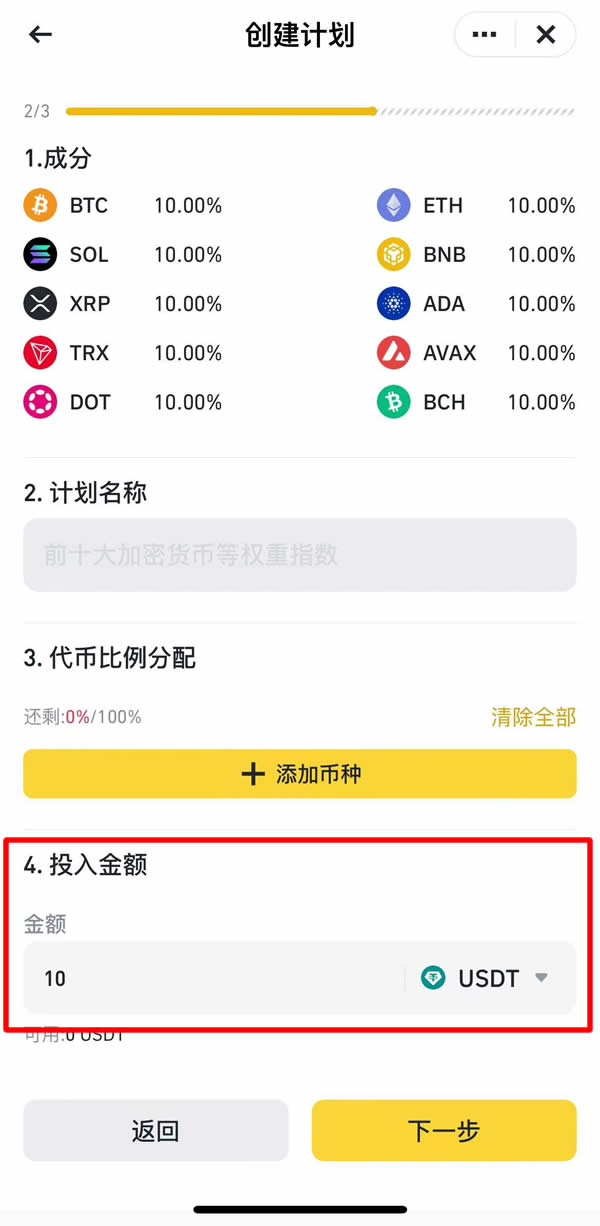
Task: Add a coin with 添加币种 button
Action: pos(300,774)
